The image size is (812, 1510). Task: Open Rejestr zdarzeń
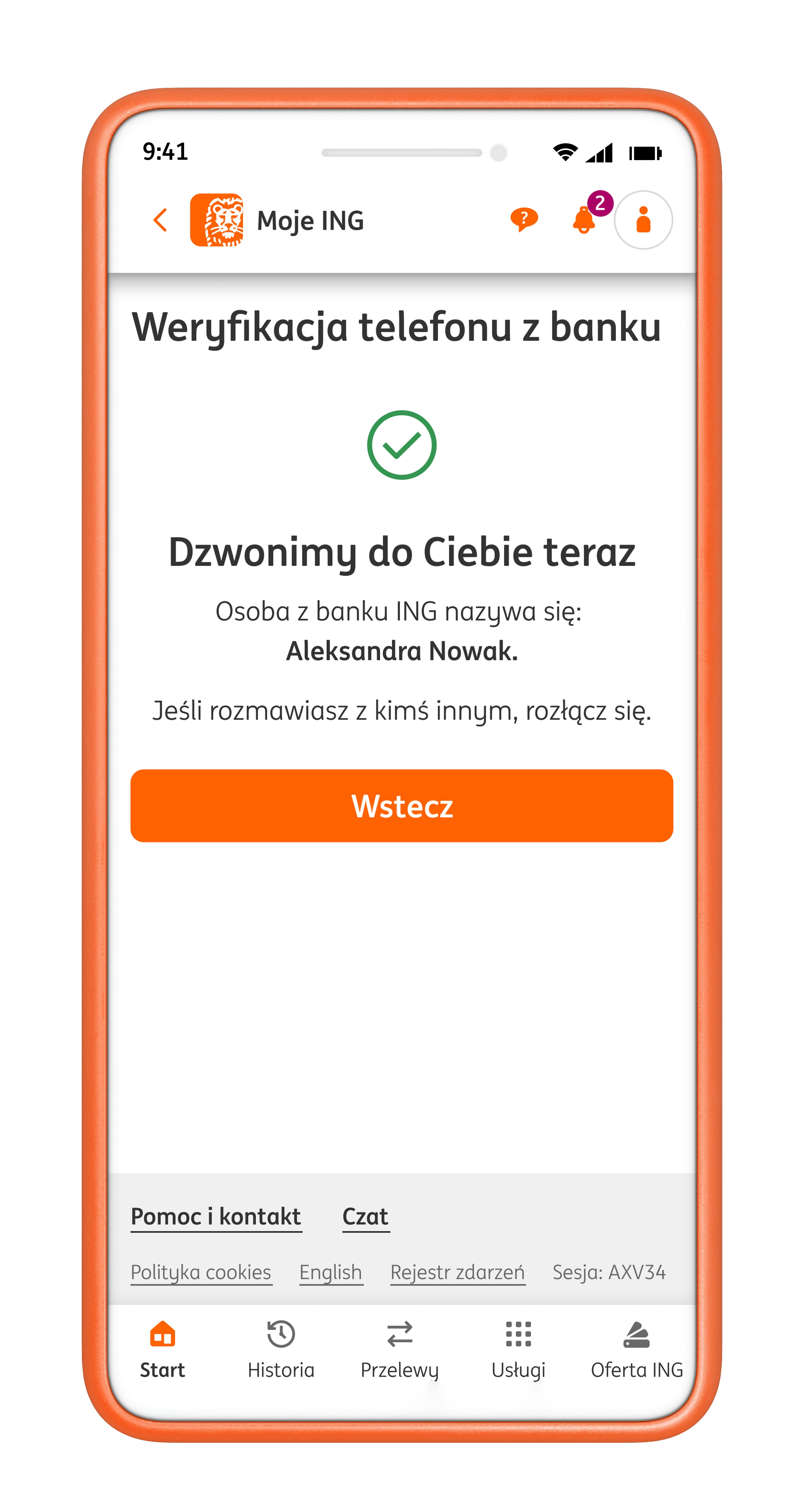tap(457, 1272)
